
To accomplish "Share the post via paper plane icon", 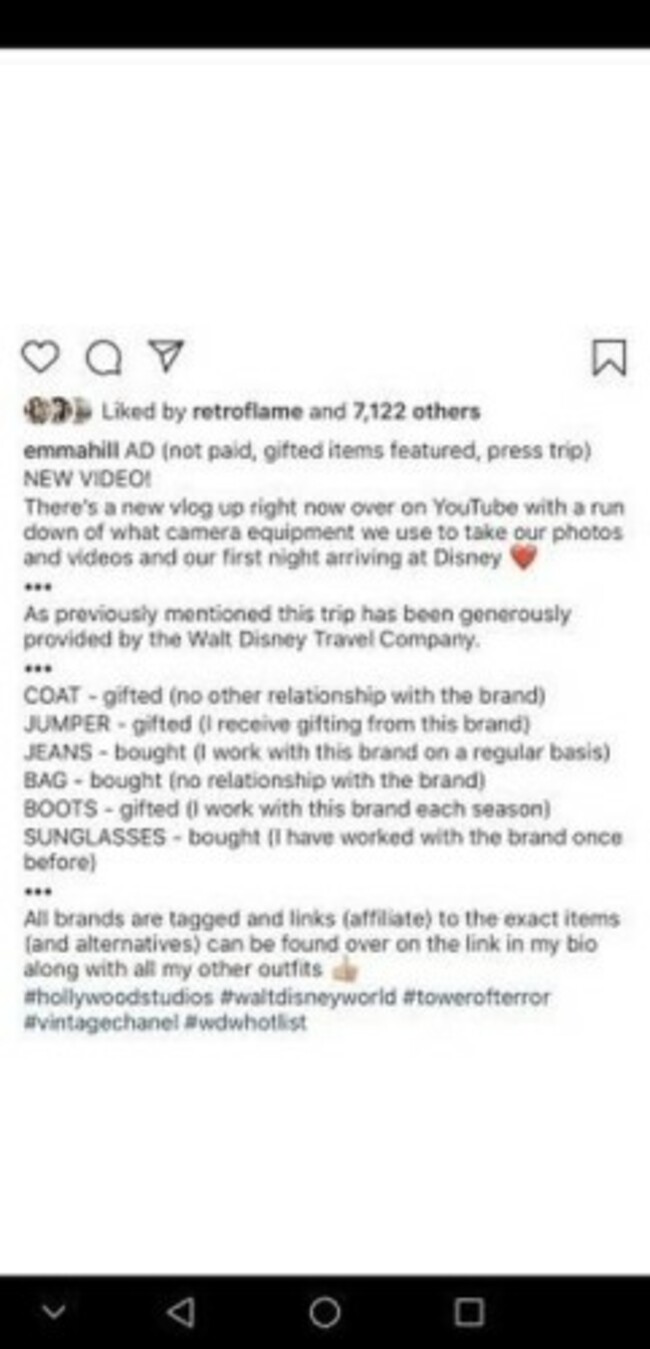I will click(x=165, y=357).
